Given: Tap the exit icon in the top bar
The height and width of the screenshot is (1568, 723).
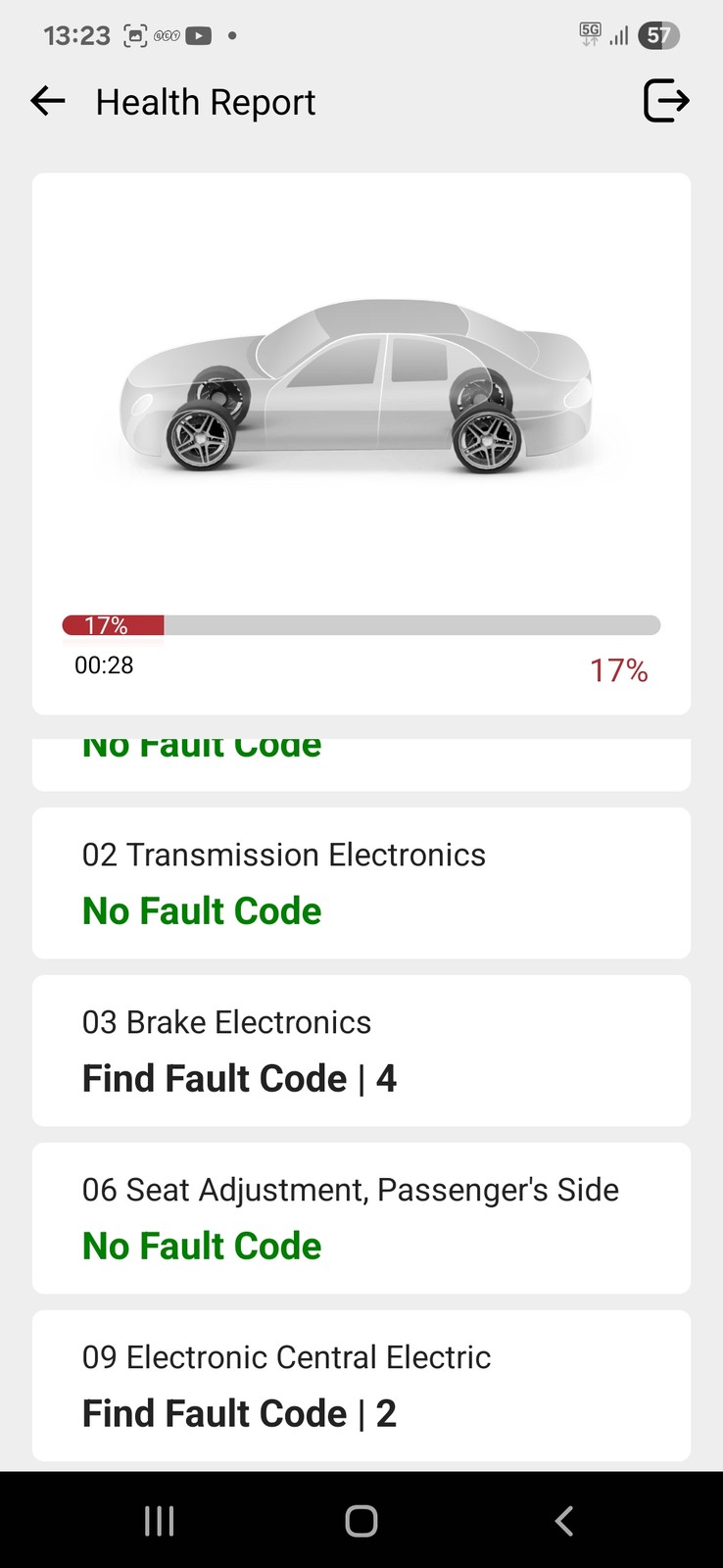Looking at the screenshot, I should 666,101.
